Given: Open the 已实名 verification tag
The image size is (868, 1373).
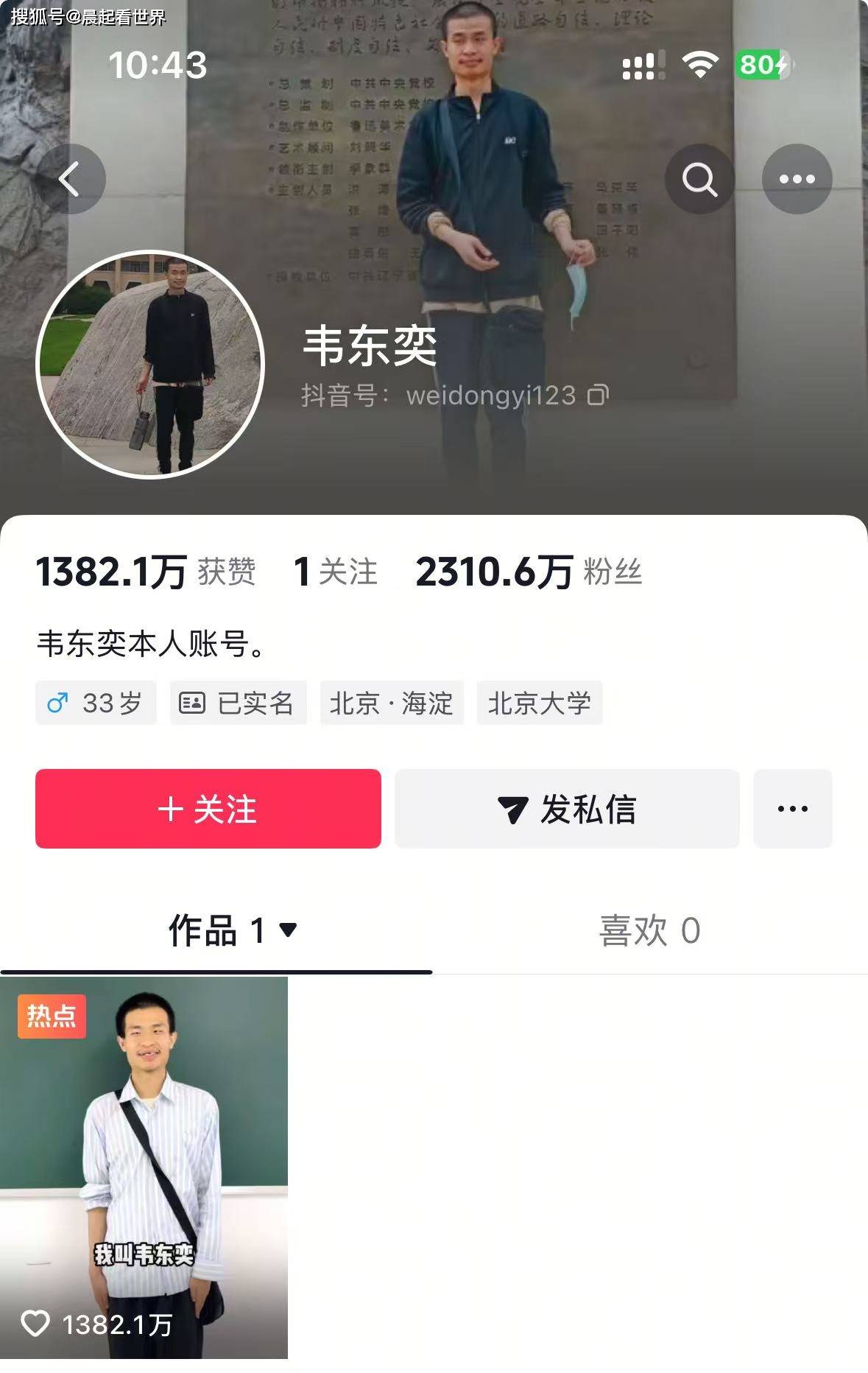Looking at the screenshot, I should pos(237,703).
